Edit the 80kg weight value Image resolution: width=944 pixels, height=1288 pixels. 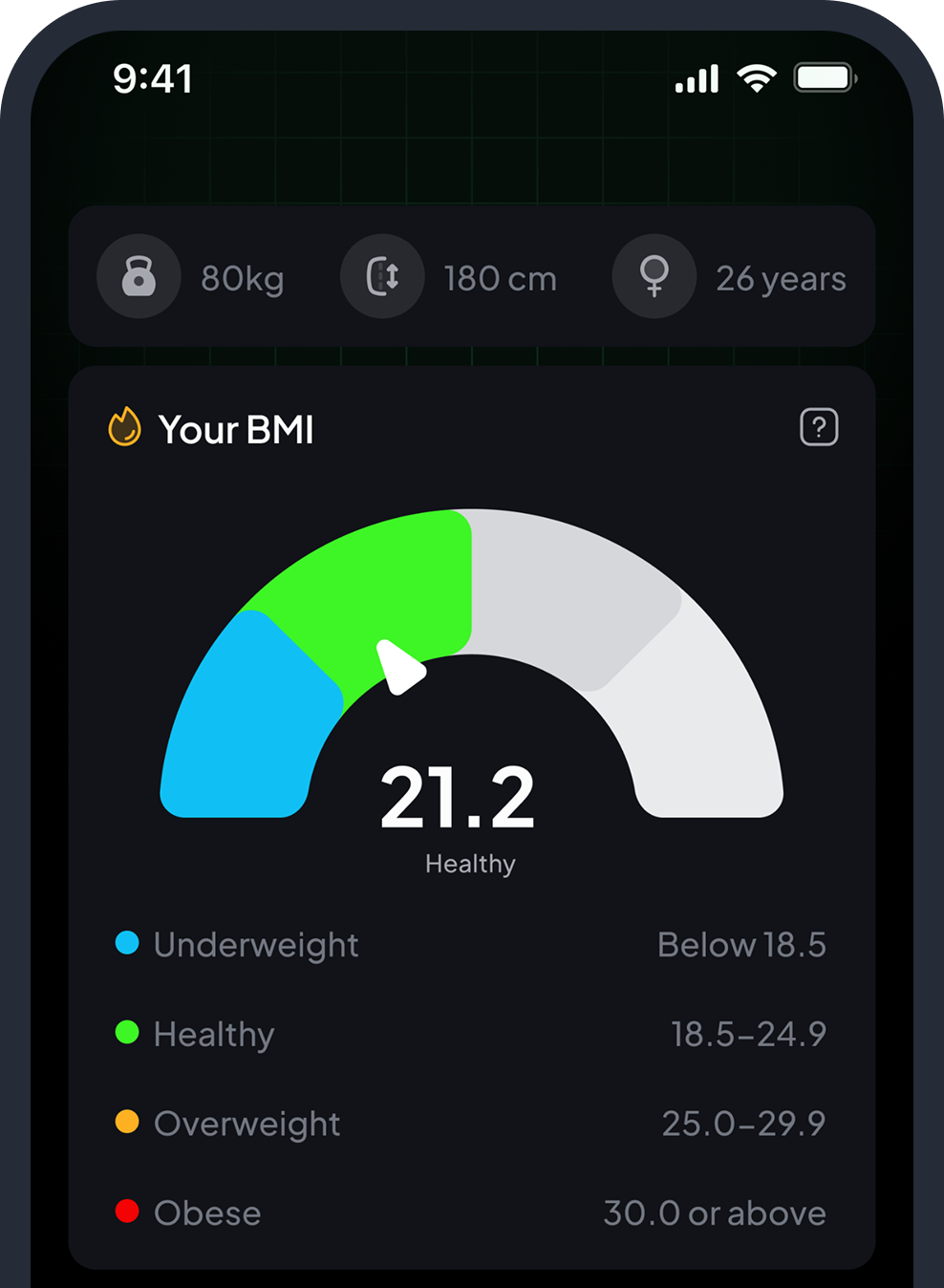point(242,279)
